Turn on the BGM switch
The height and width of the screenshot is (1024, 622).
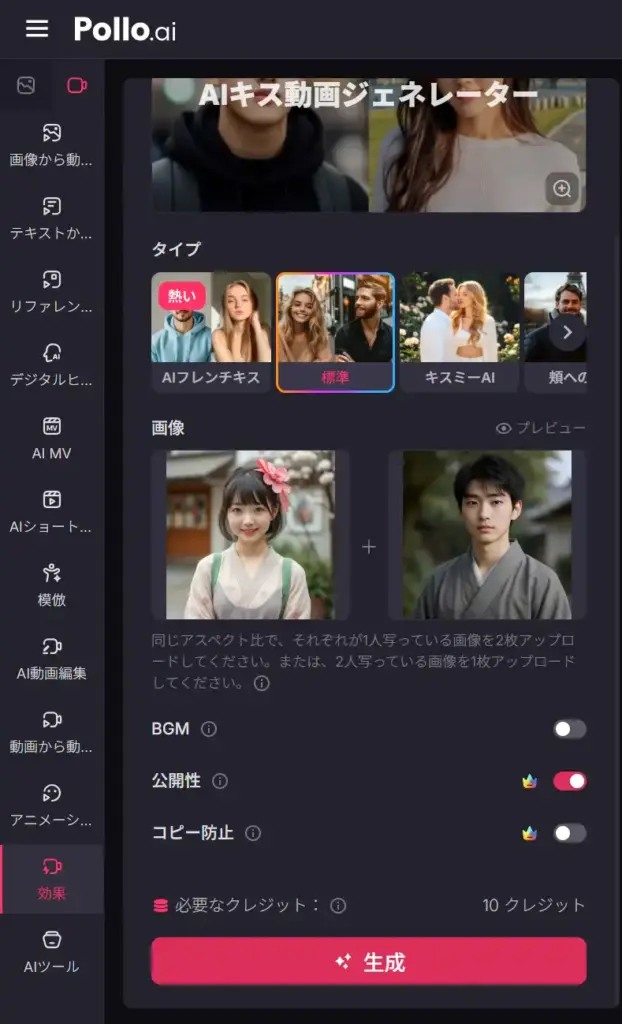[x=570, y=729]
